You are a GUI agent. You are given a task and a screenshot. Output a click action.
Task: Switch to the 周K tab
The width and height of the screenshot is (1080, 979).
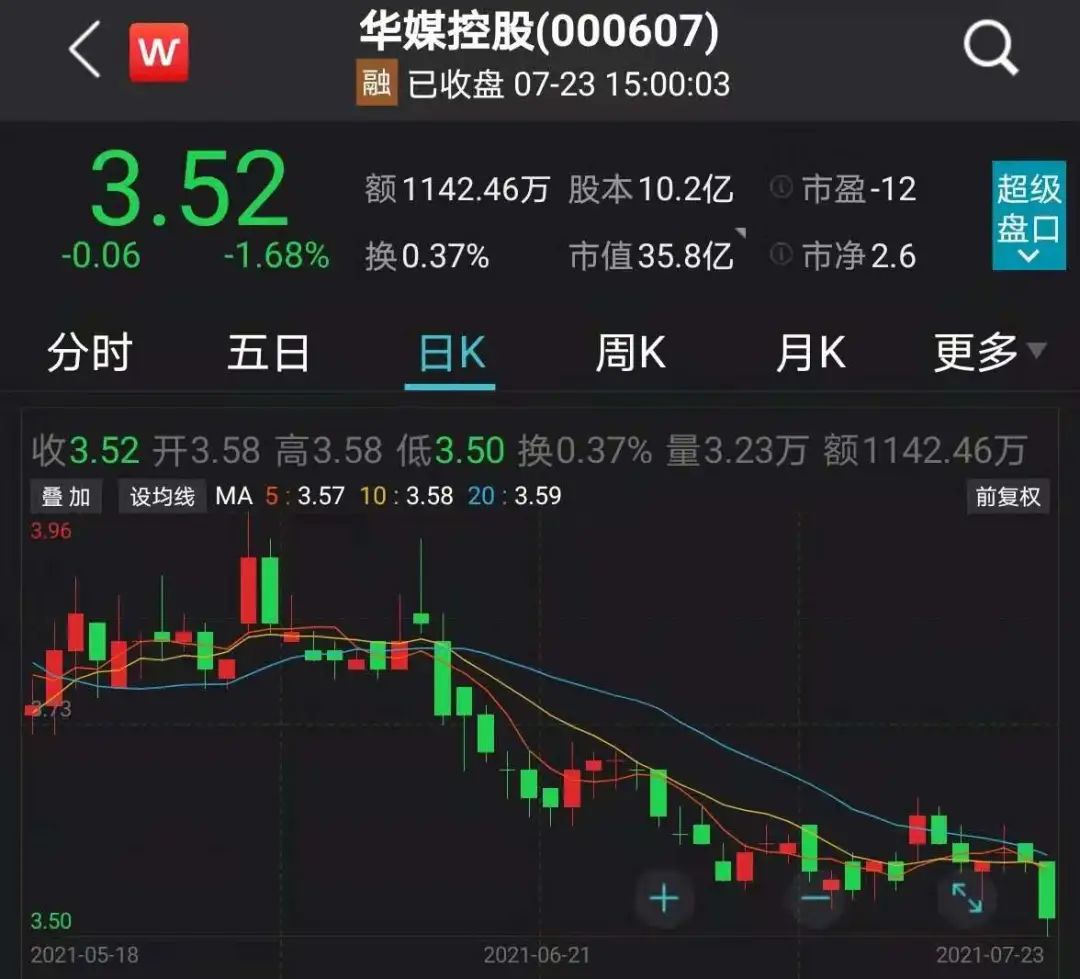click(x=630, y=353)
